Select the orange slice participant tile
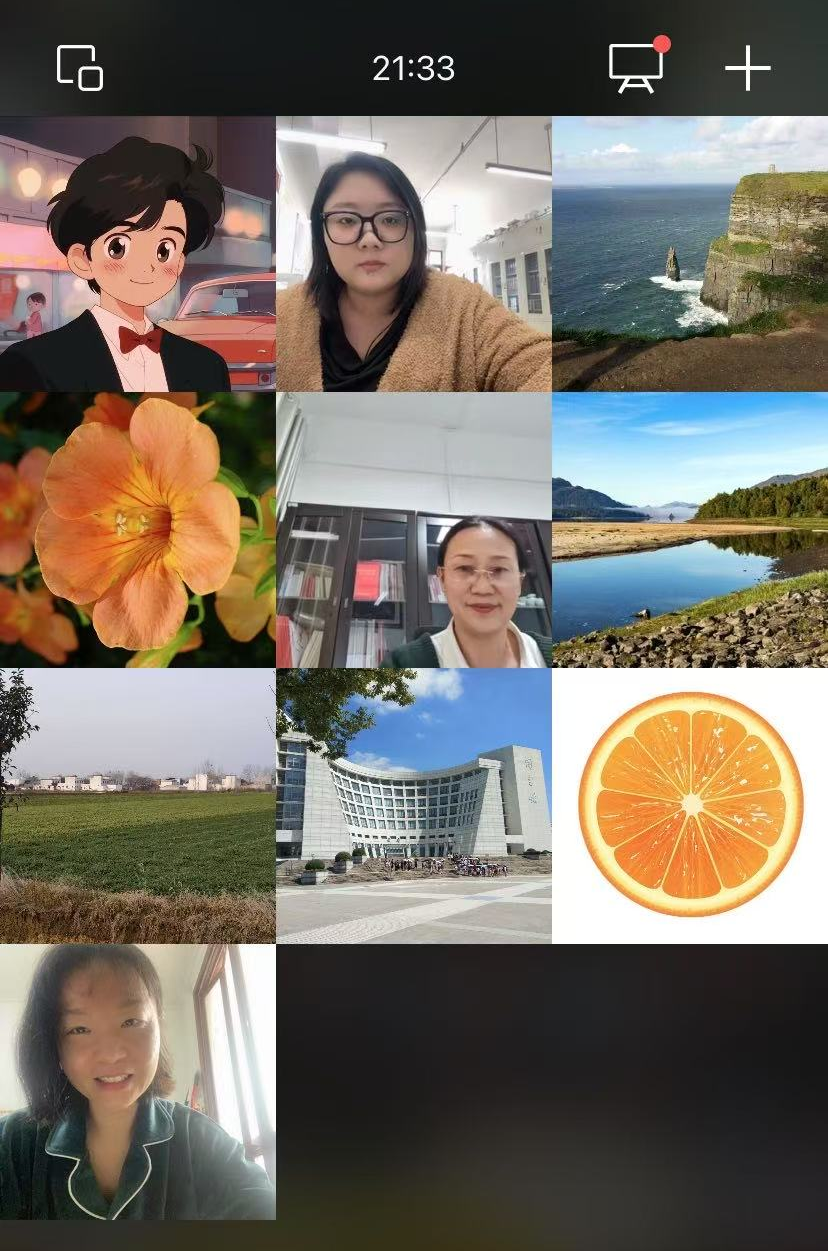Screen dimensions: 828x1251 pyautogui.click(x=690, y=805)
